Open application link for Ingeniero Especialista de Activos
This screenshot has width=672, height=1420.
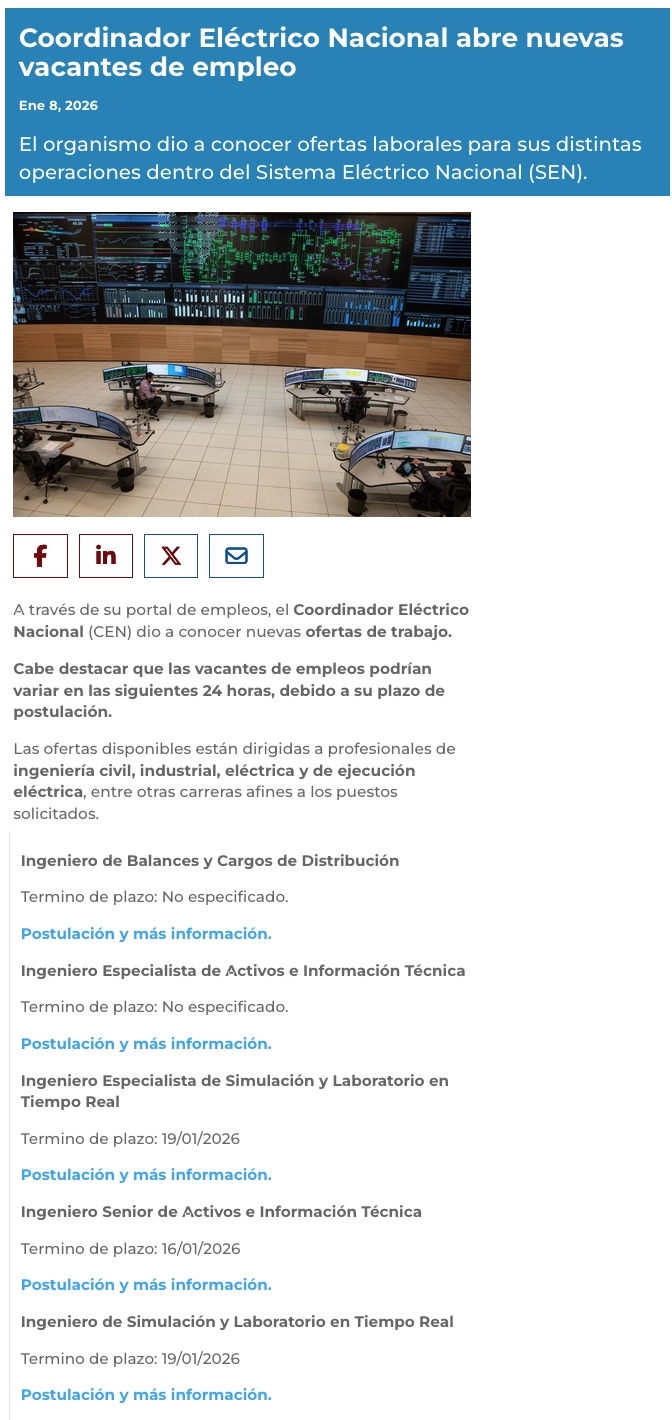(146, 1044)
